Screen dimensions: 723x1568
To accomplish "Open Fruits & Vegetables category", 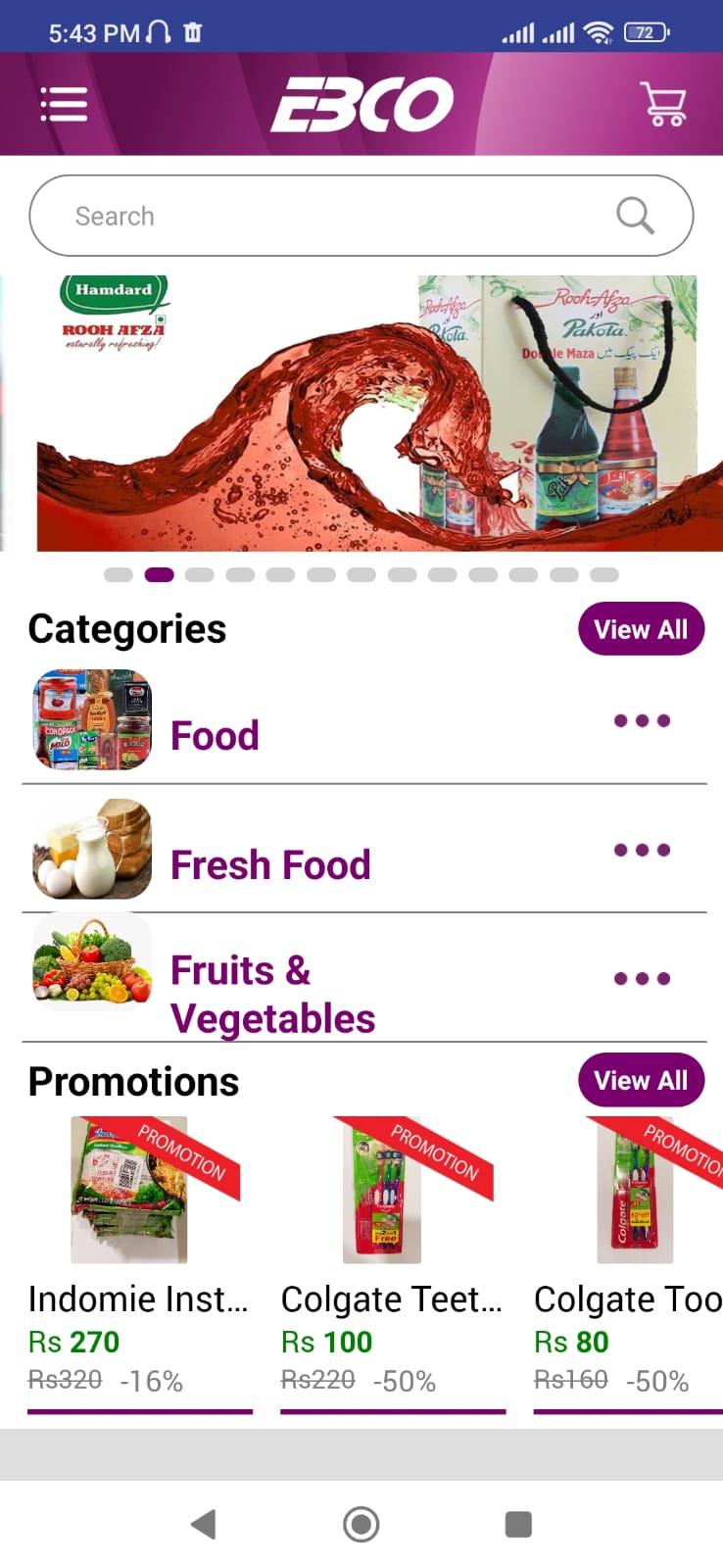I will tap(272, 993).
